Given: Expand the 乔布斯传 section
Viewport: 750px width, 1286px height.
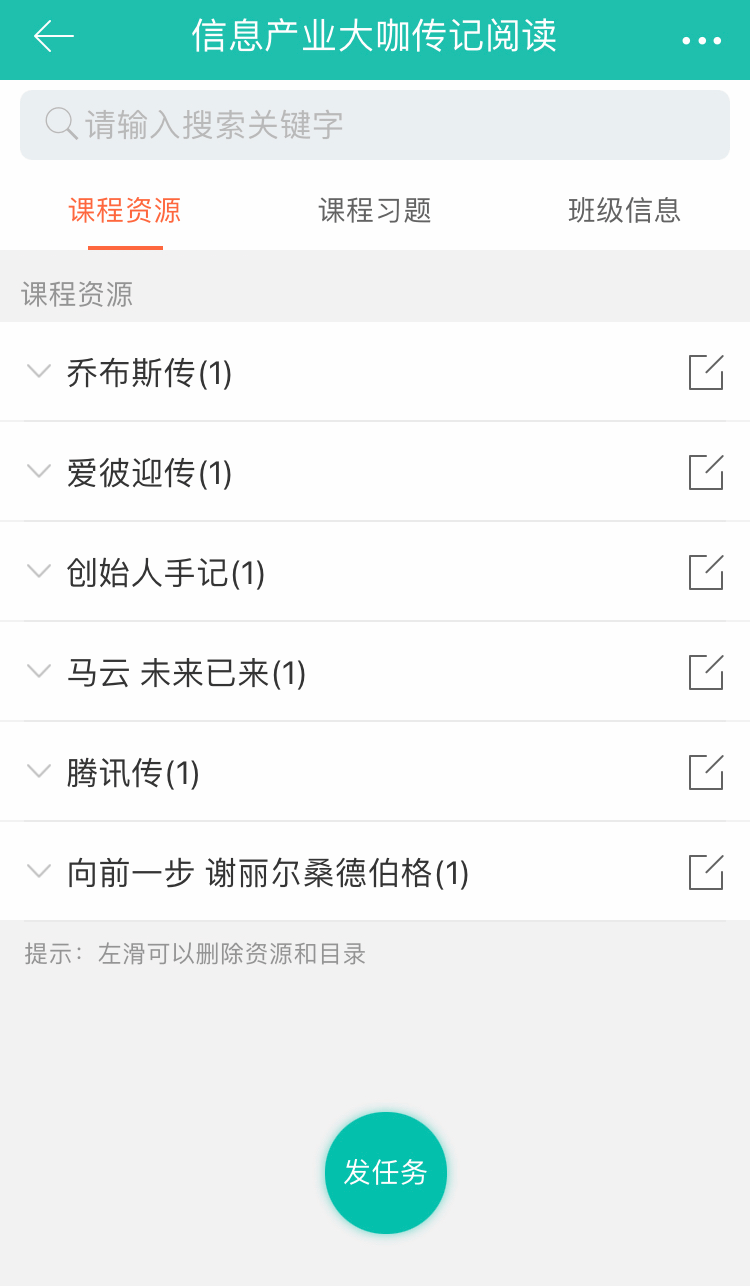Looking at the screenshot, I should click(x=39, y=372).
